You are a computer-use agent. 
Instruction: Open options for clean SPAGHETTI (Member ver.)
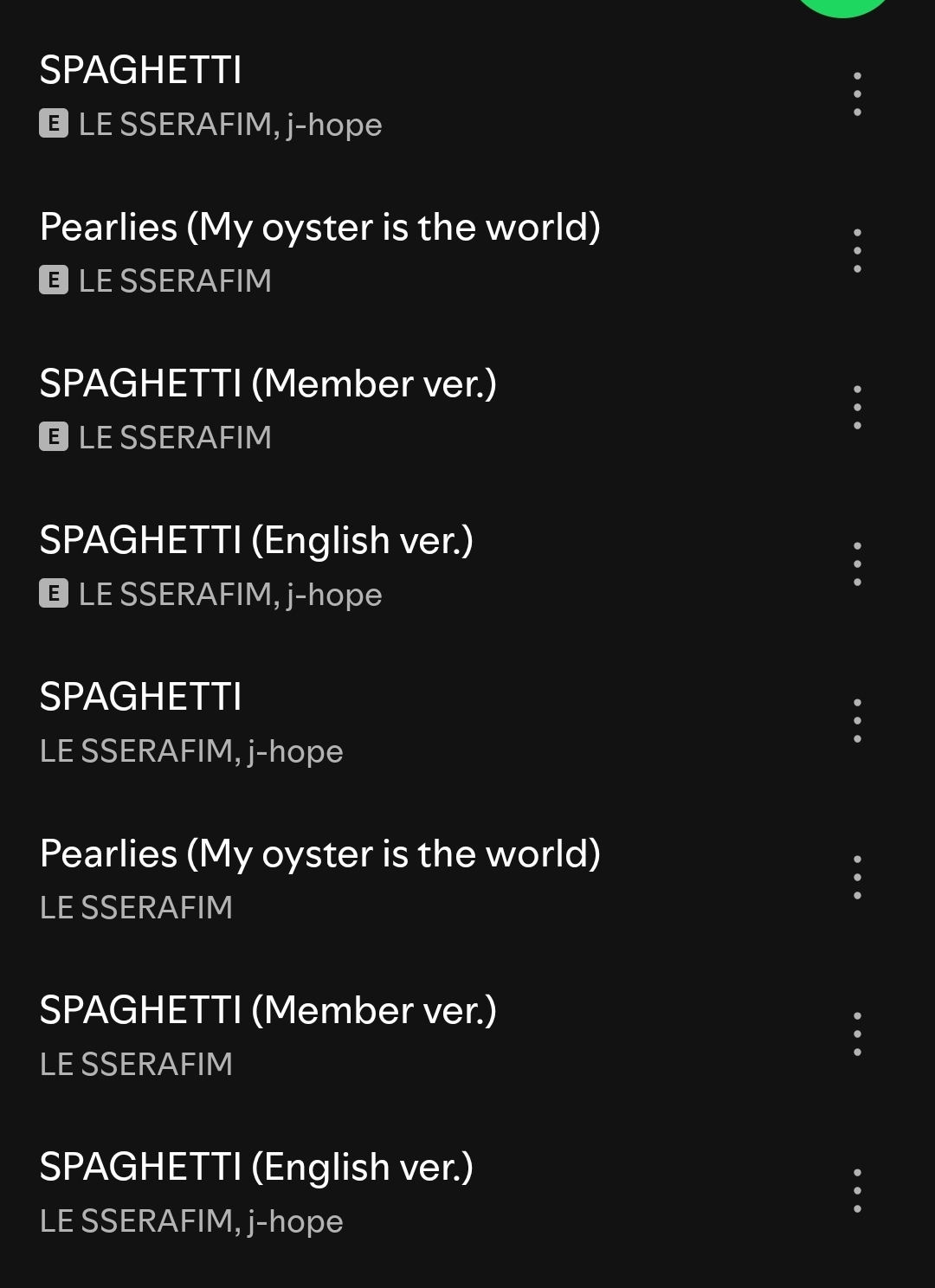(x=857, y=1034)
